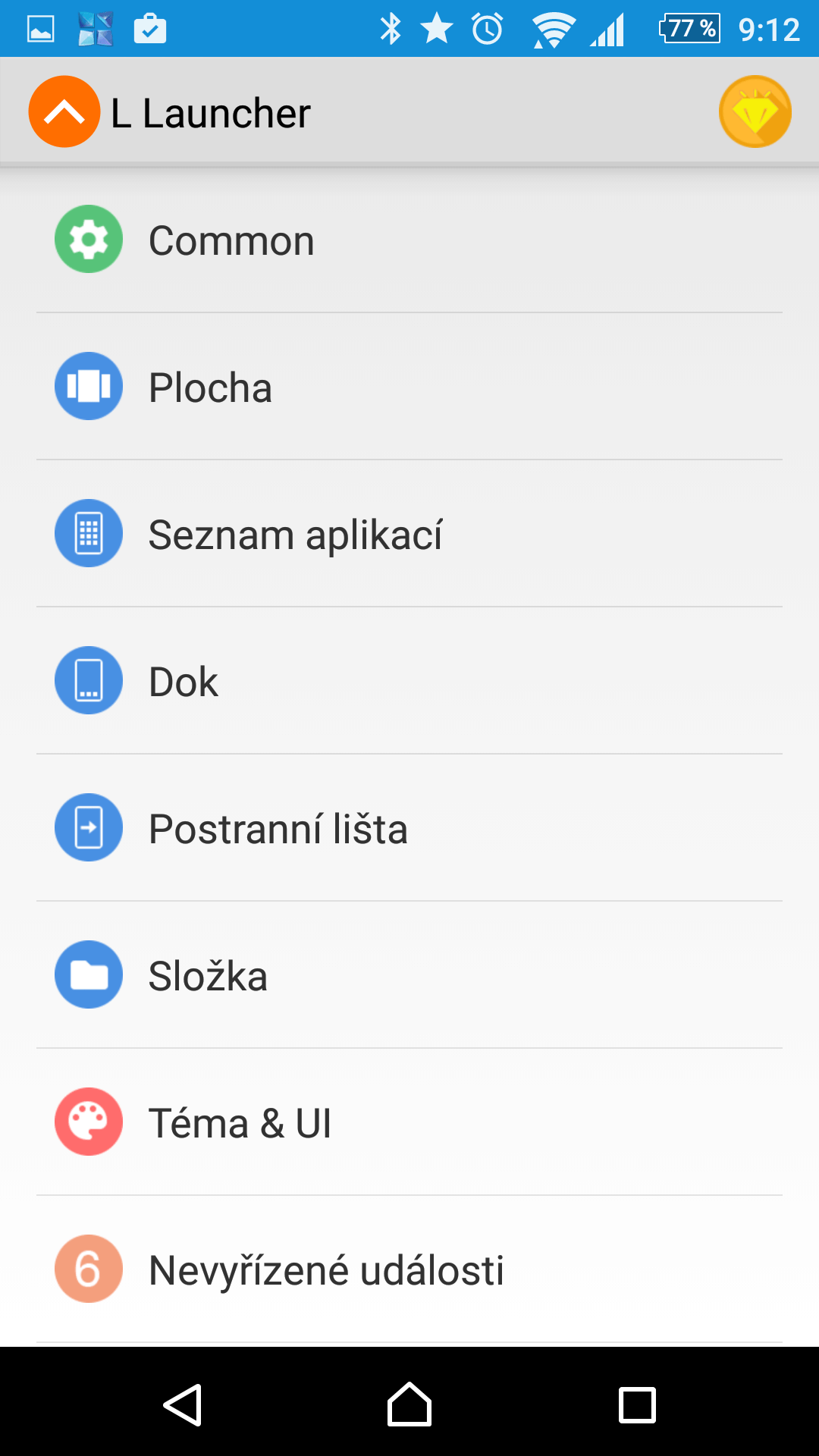Tap the L Launcher up-arrow icon
This screenshot has height=1456, width=819.
(64, 111)
